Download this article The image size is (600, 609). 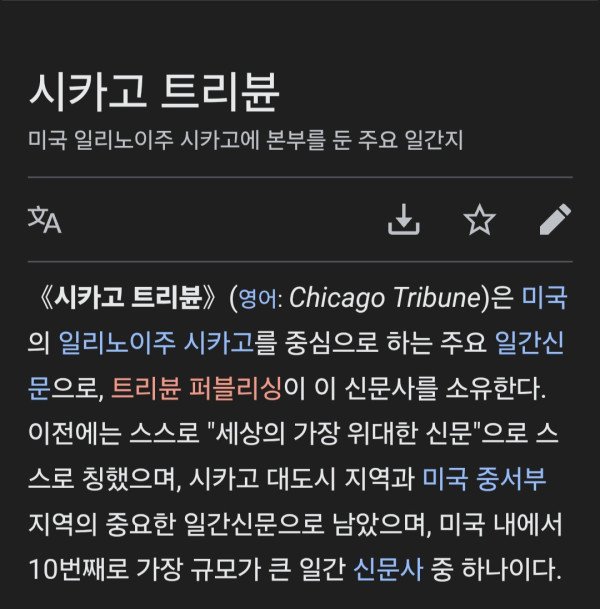(x=403, y=219)
